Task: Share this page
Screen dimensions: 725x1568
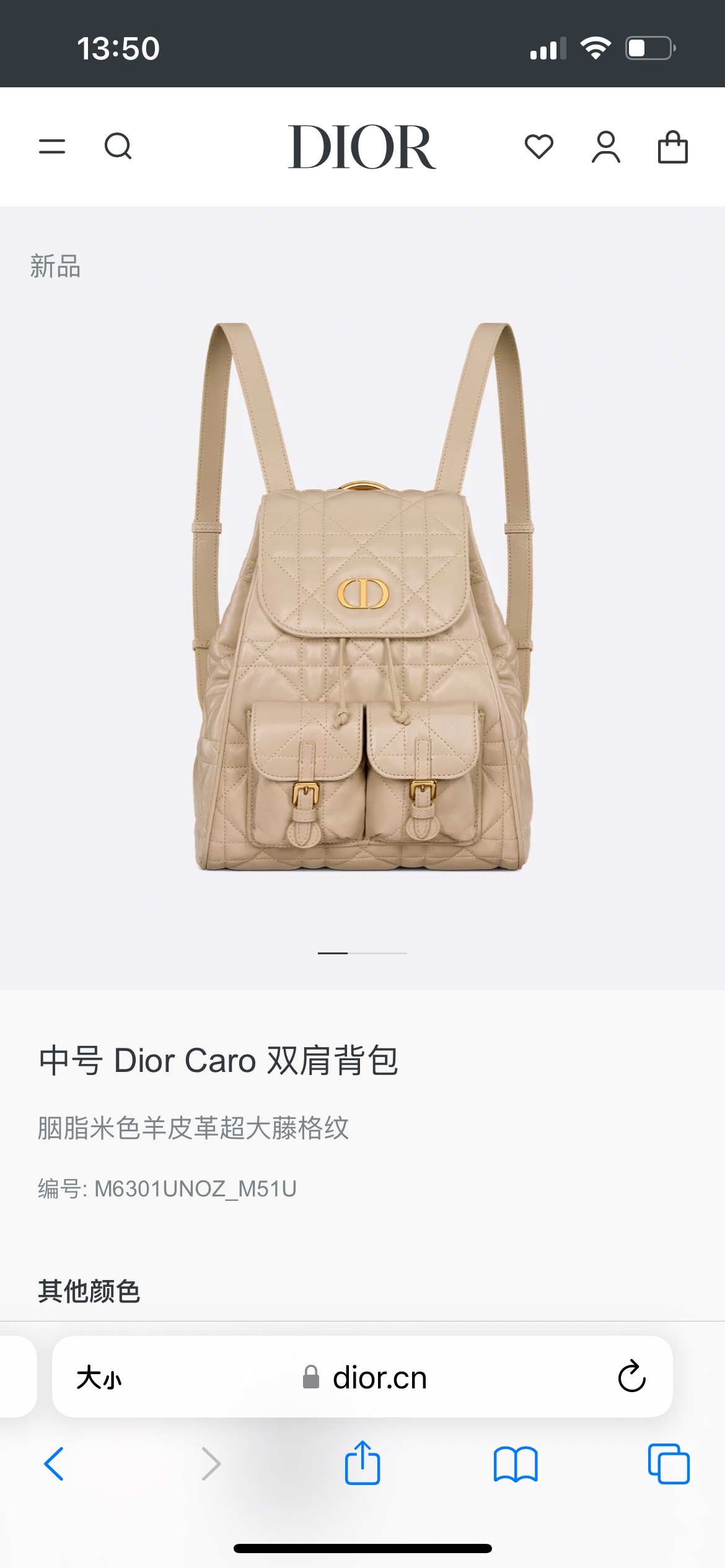Action: point(362,1463)
